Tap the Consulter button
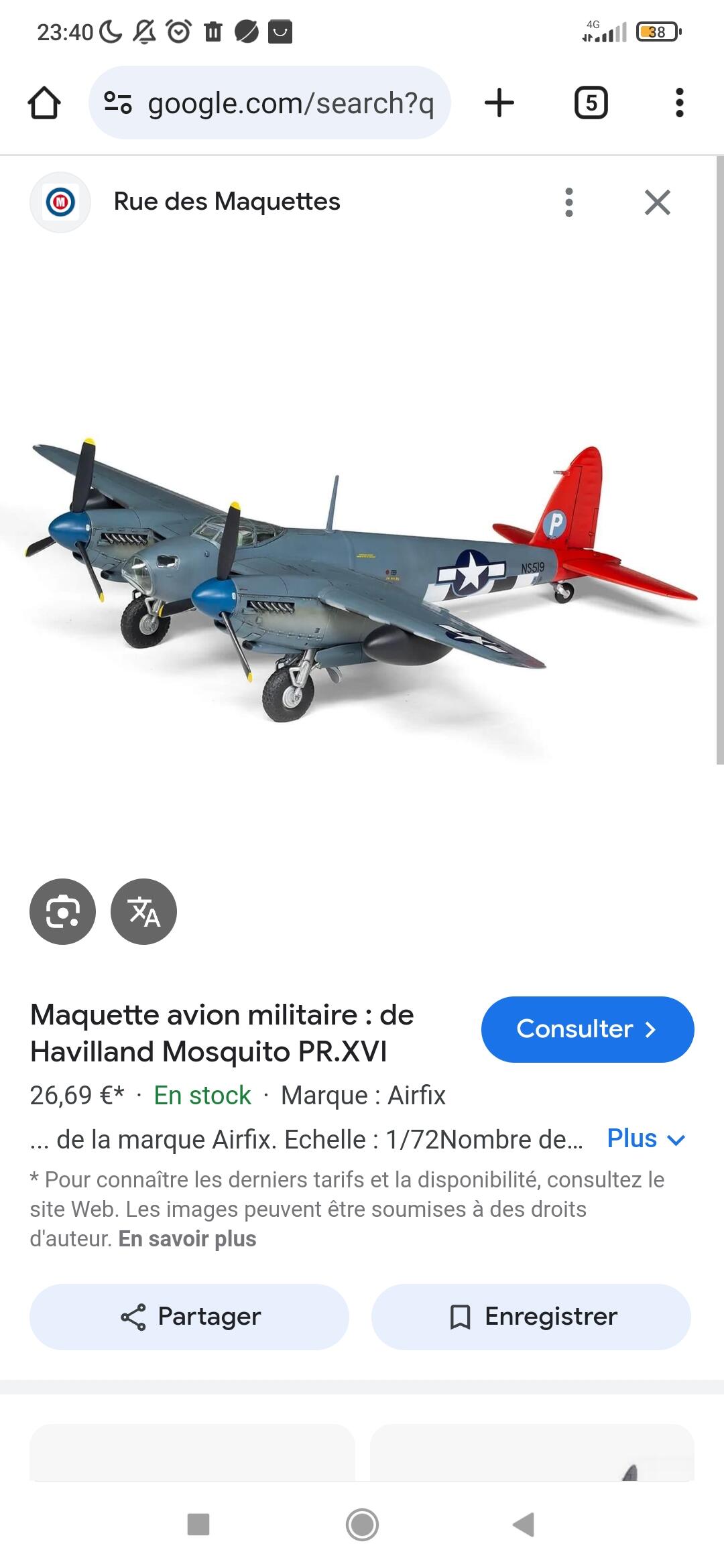The width and height of the screenshot is (724, 1568). [x=588, y=1029]
